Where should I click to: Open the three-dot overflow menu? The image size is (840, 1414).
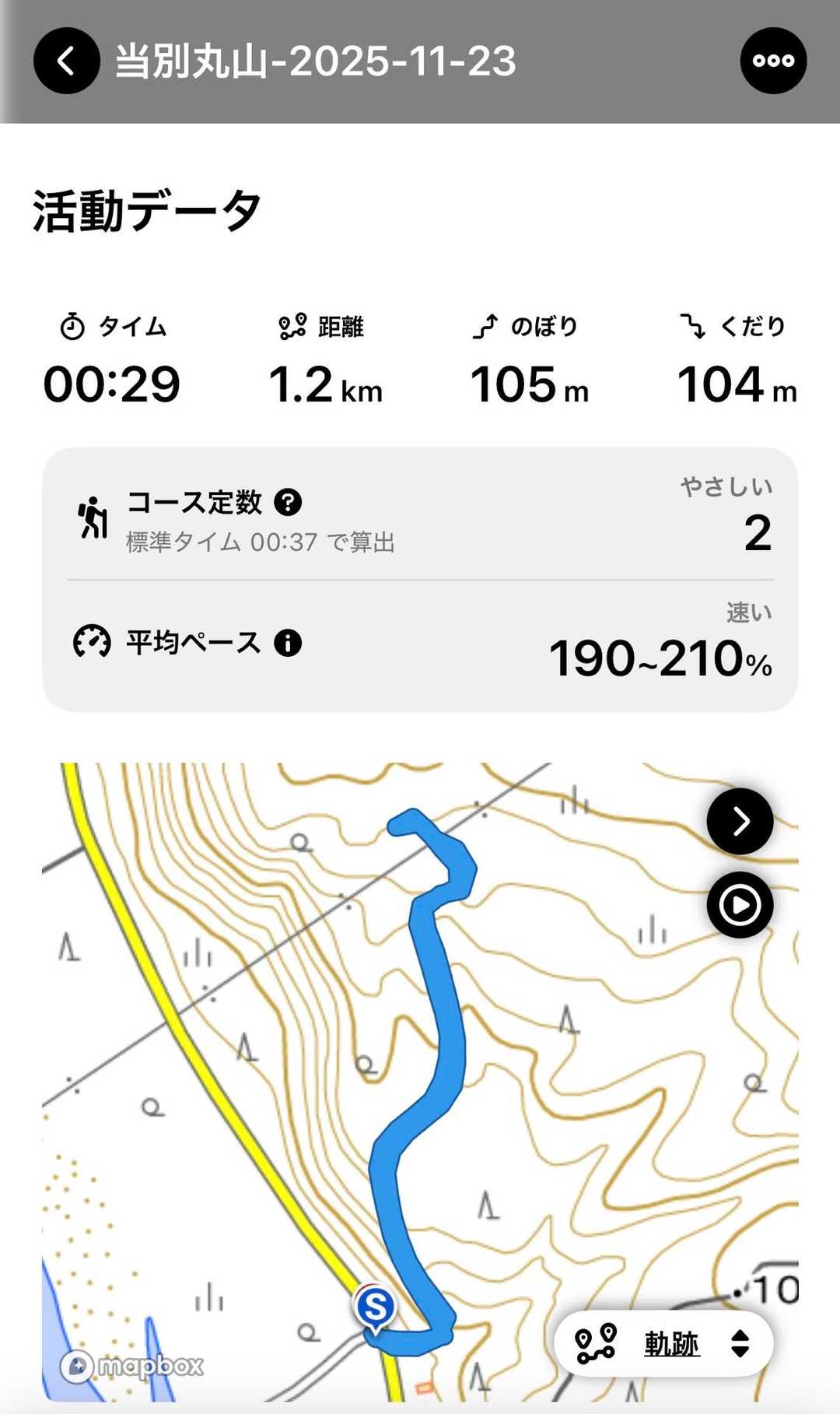pyautogui.click(x=773, y=61)
